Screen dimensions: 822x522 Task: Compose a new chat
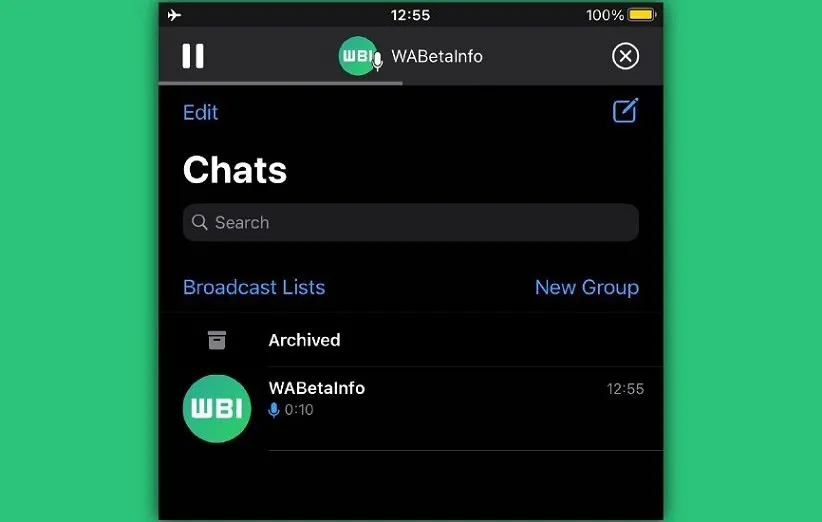[625, 111]
